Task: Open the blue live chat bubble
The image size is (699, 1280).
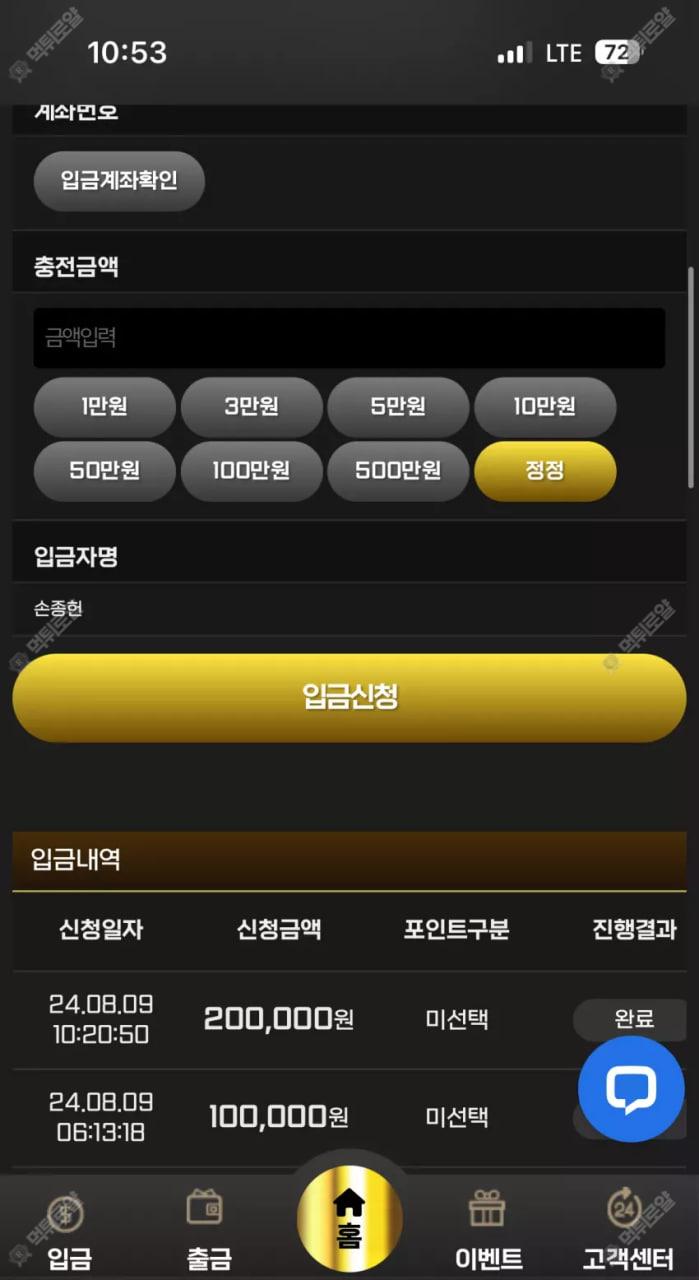Action: tap(631, 1089)
